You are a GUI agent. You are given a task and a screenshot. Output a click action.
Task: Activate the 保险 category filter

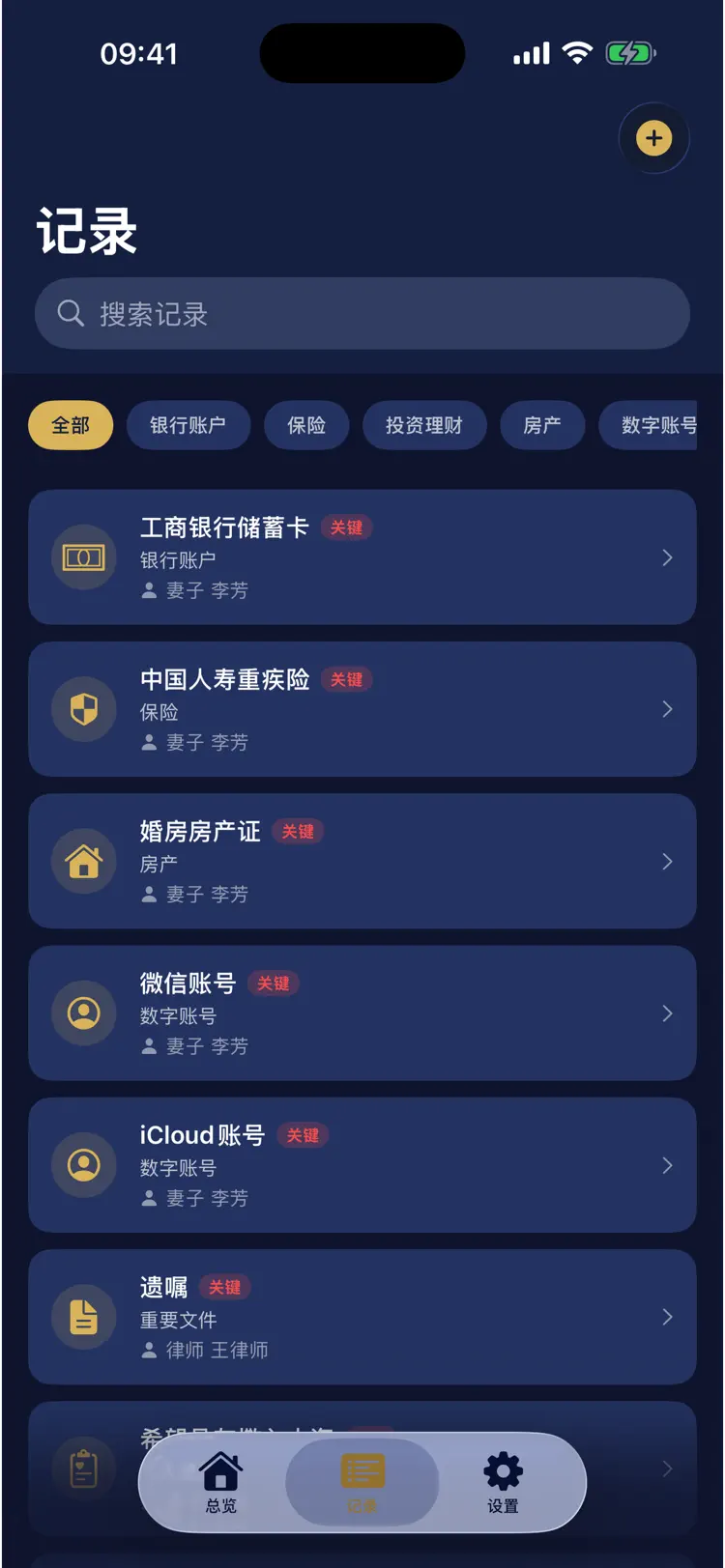pos(305,425)
